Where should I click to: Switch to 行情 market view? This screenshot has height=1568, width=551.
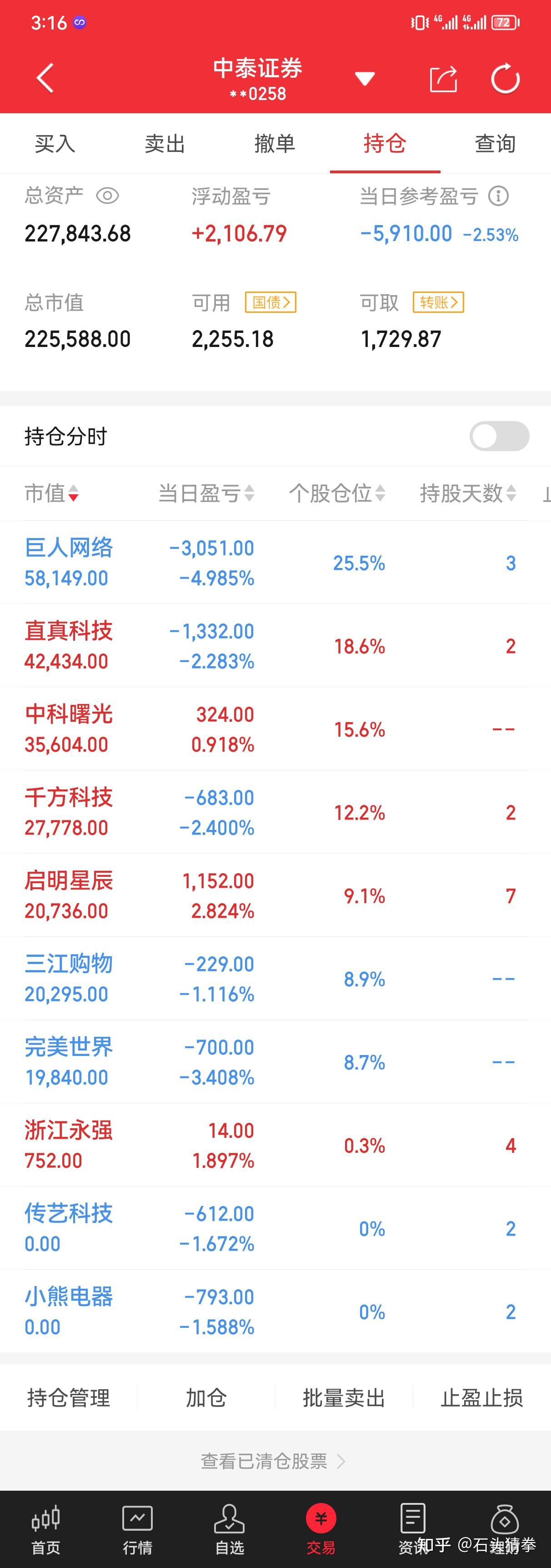point(138,1528)
